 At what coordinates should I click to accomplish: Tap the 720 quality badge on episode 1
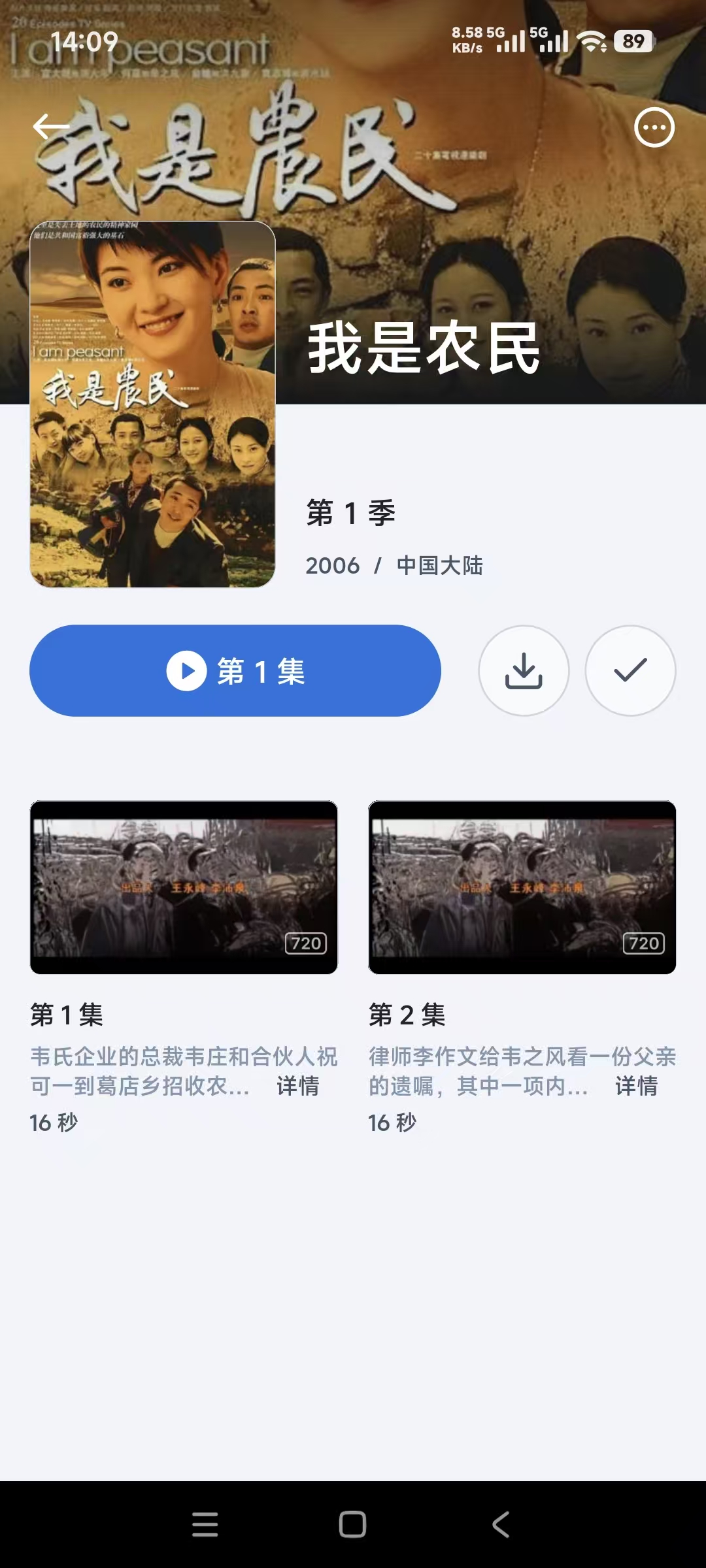[307, 943]
